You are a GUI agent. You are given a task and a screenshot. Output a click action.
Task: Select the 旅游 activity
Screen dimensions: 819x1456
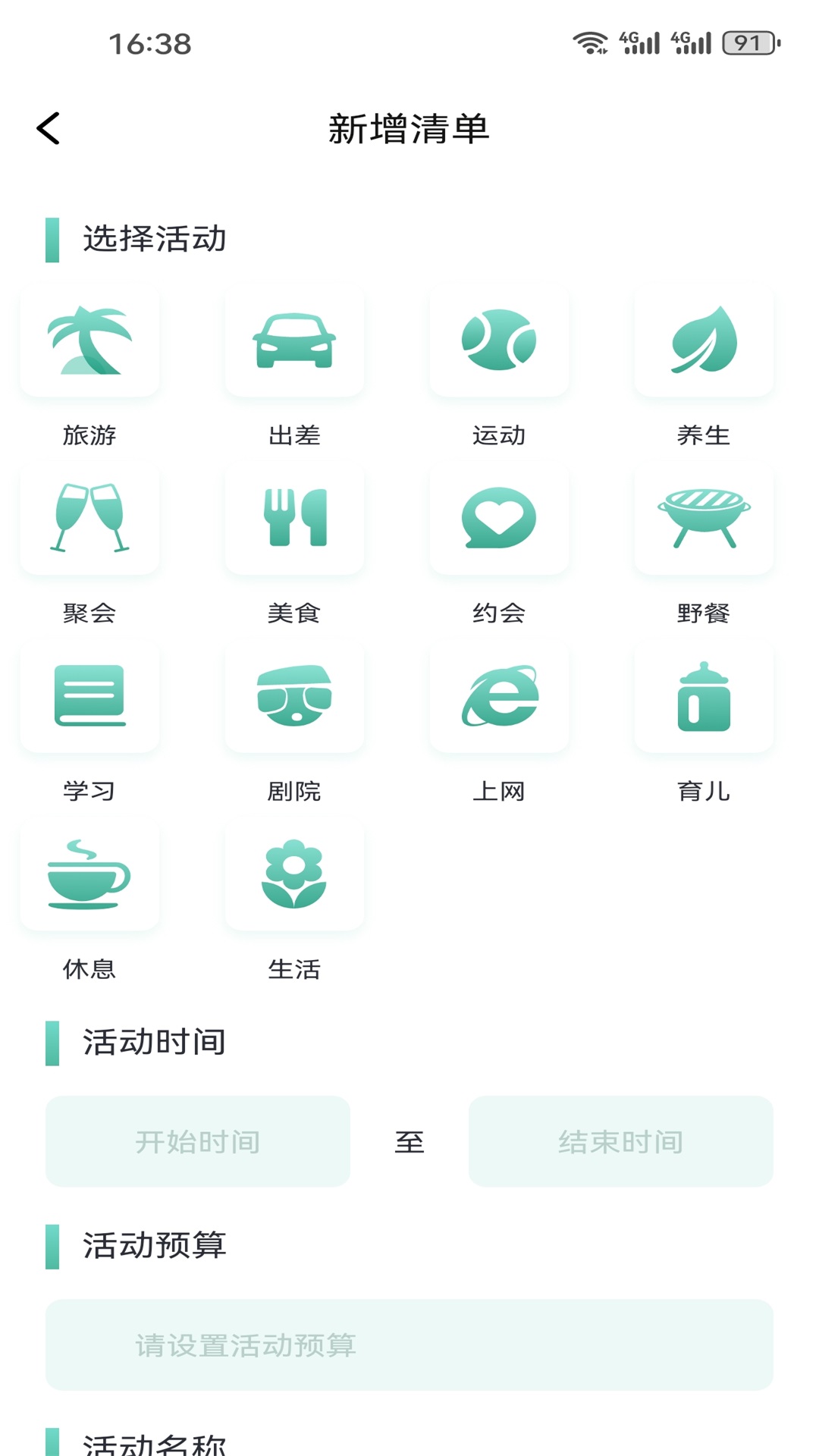point(89,340)
